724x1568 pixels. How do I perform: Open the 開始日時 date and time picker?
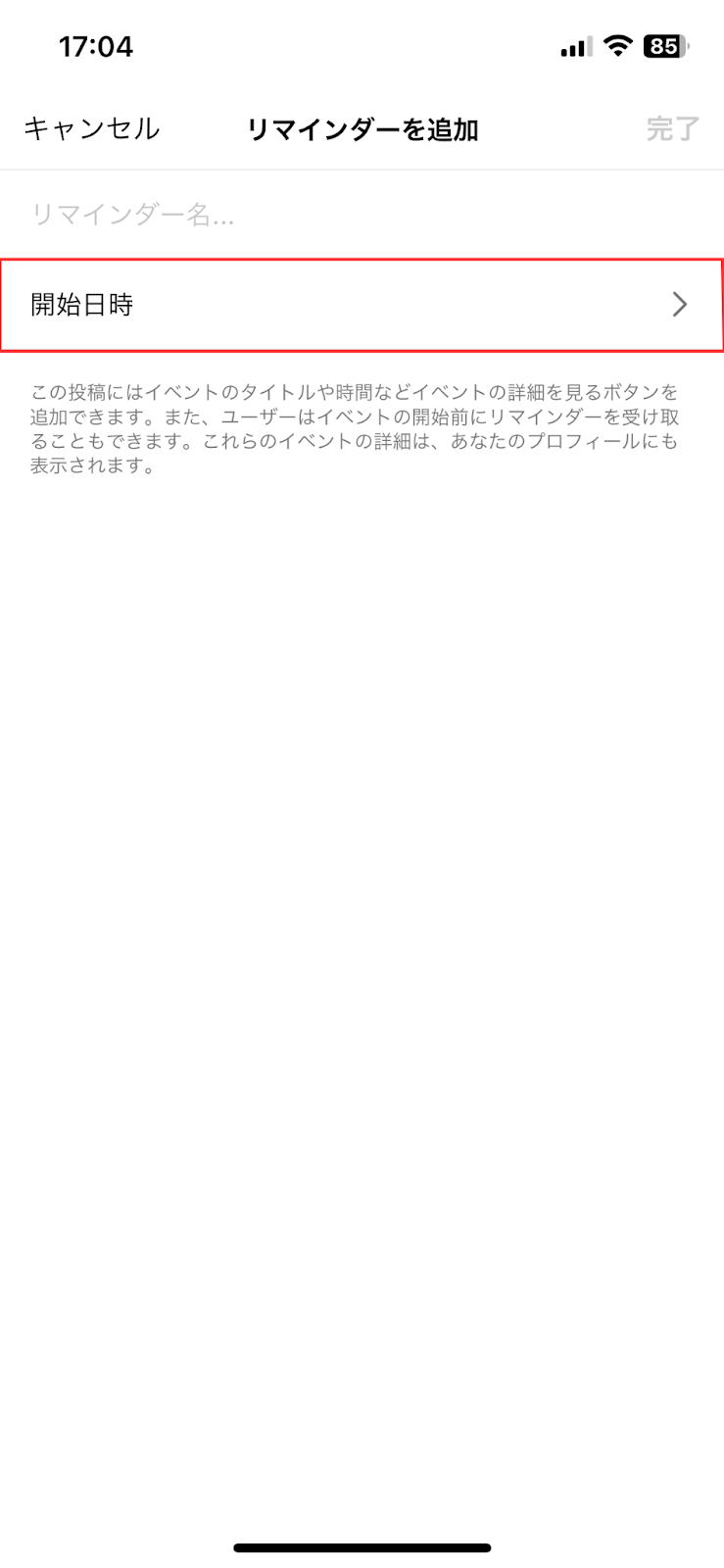tap(362, 305)
